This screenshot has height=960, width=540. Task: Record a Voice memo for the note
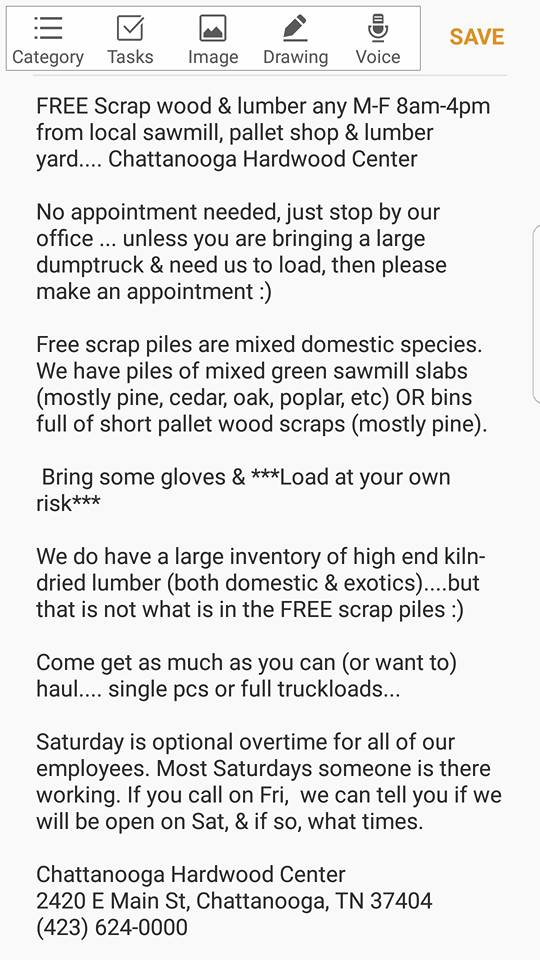click(x=378, y=40)
